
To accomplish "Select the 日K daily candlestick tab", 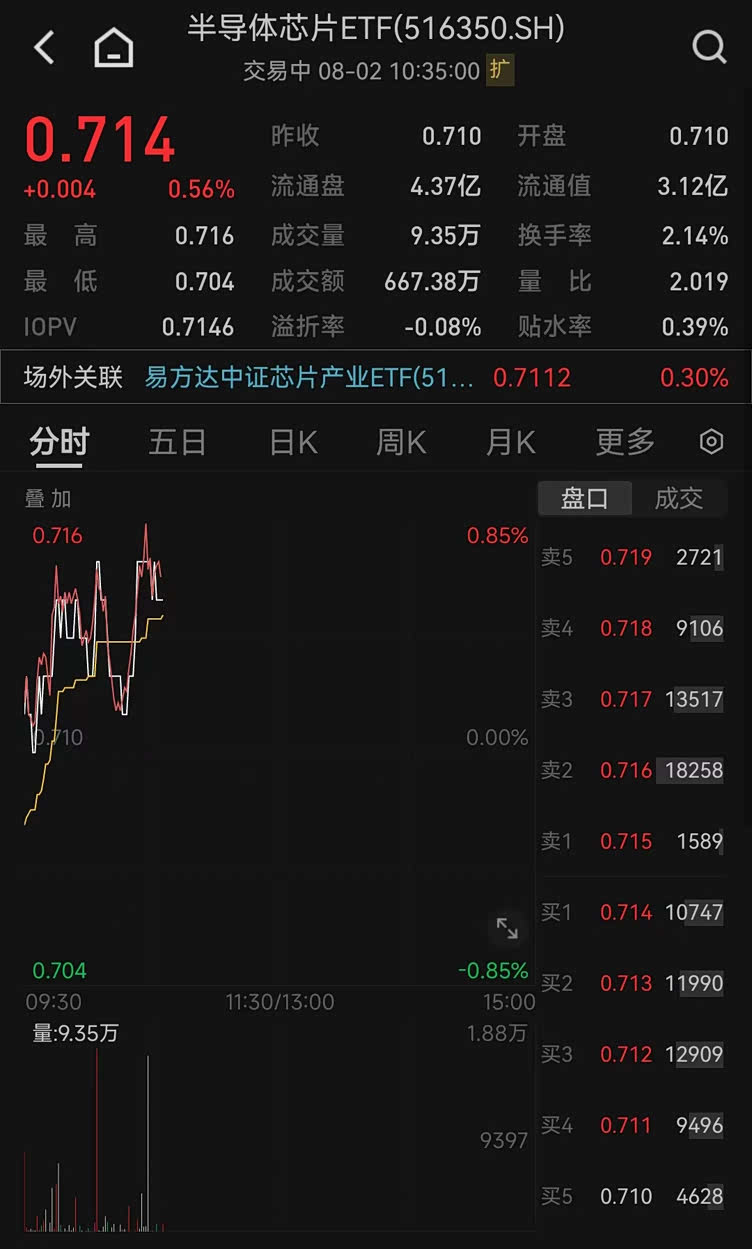I will [291, 441].
